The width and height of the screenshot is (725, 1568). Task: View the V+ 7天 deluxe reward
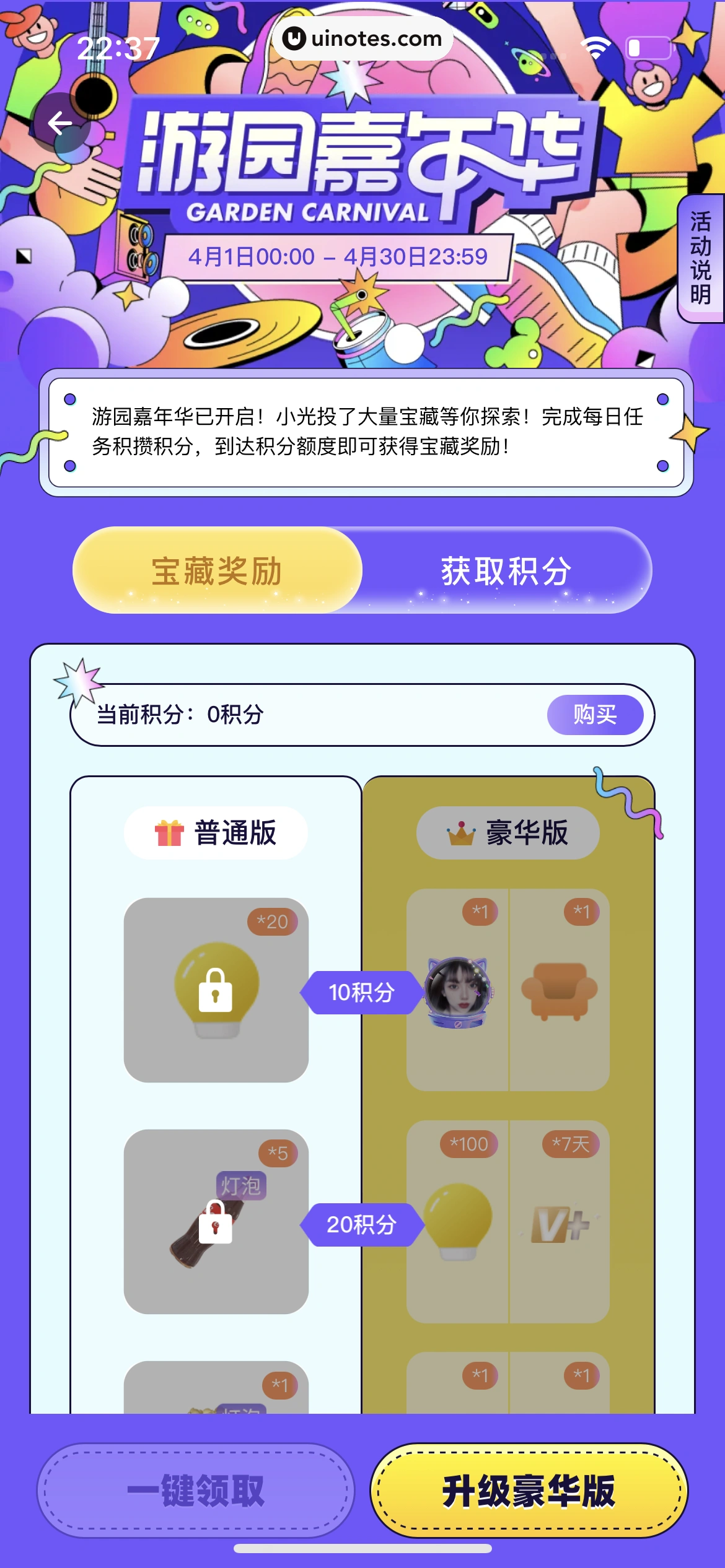point(559,1222)
